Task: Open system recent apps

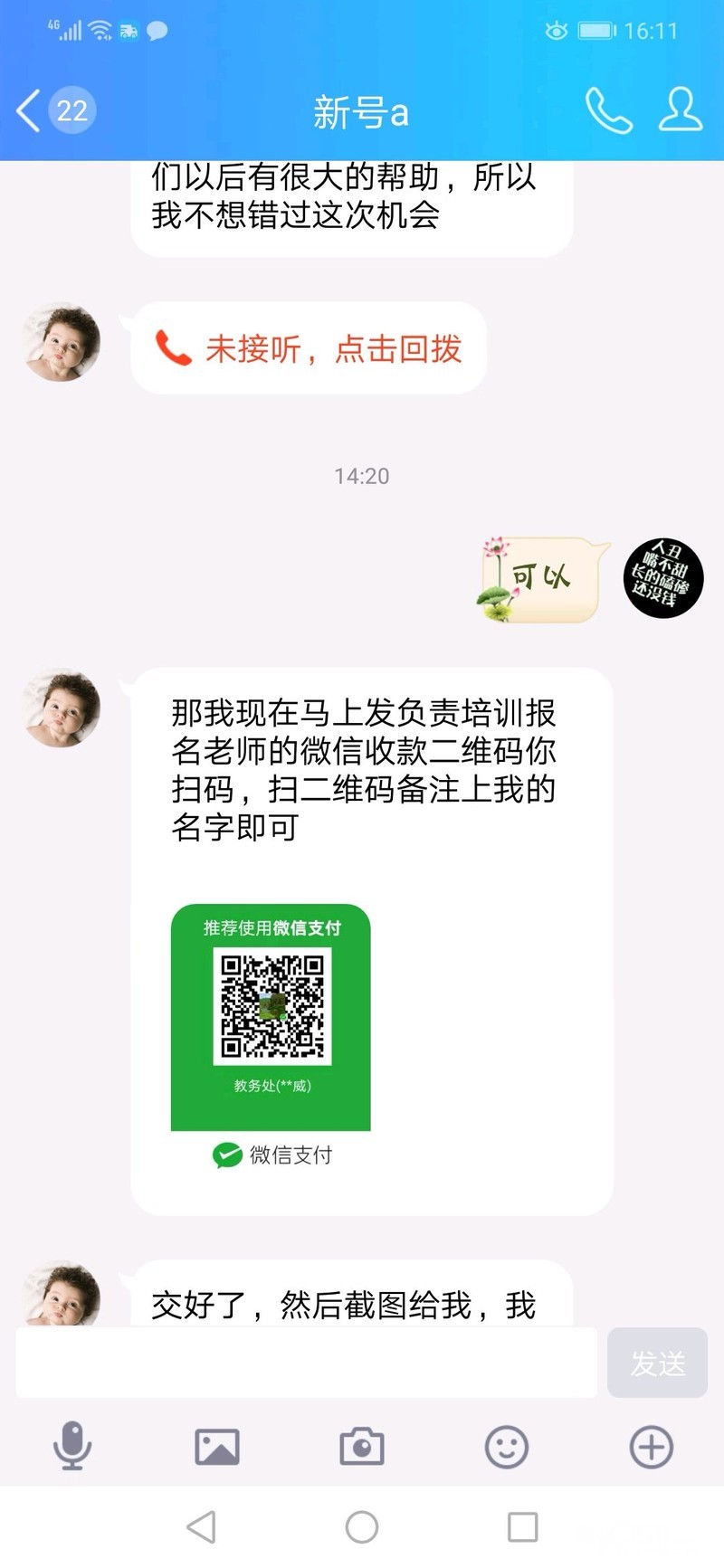Action: pos(522,1527)
